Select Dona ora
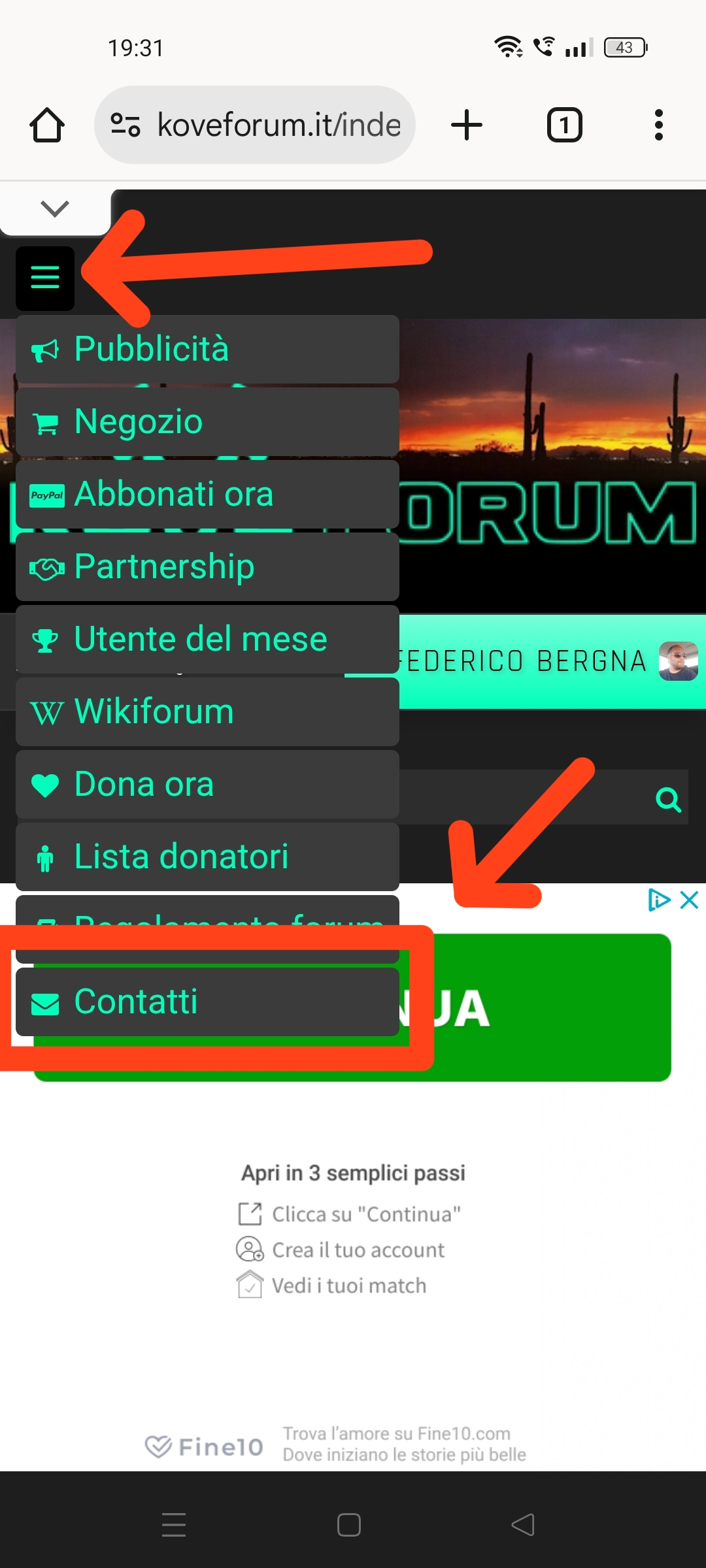This screenshot has height=1568, width=706. point(207,784)
